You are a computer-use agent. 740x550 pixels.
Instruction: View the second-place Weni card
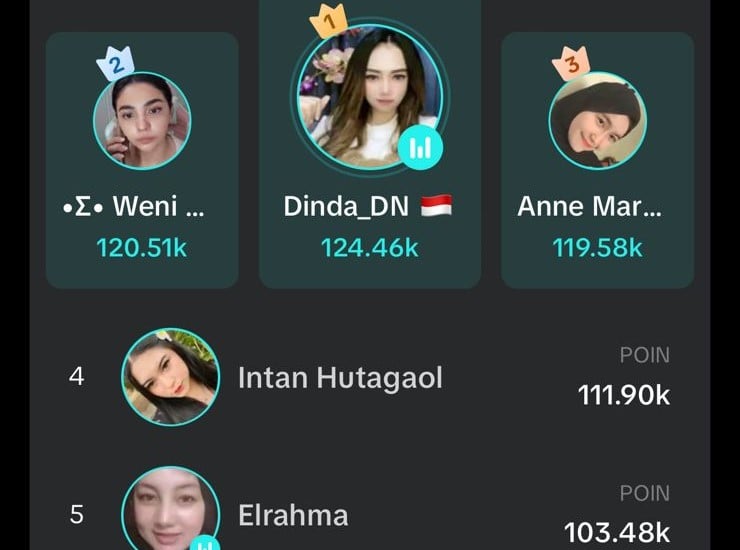click(142, 160)
